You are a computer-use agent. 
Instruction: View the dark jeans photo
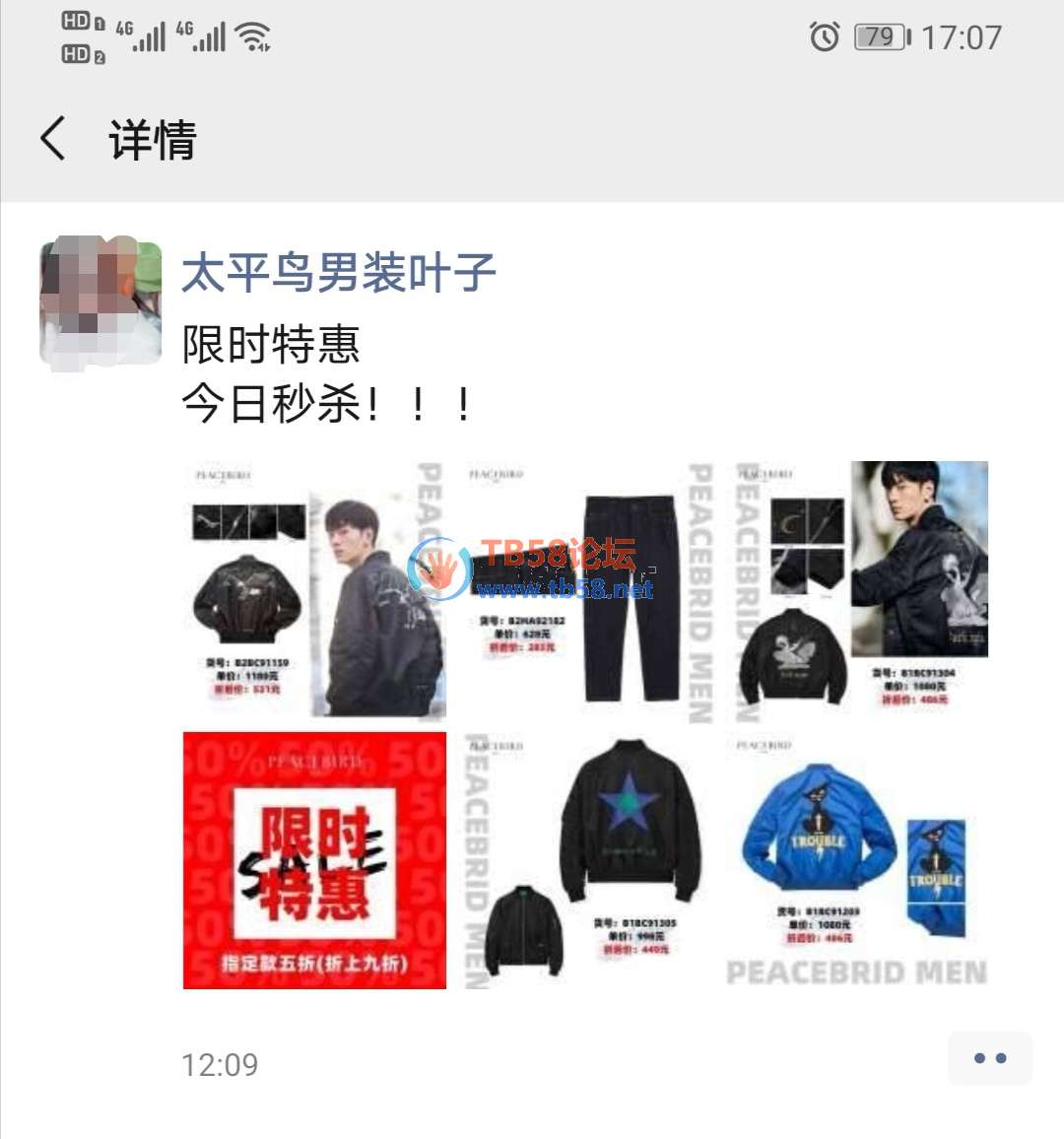click(586, 589)
